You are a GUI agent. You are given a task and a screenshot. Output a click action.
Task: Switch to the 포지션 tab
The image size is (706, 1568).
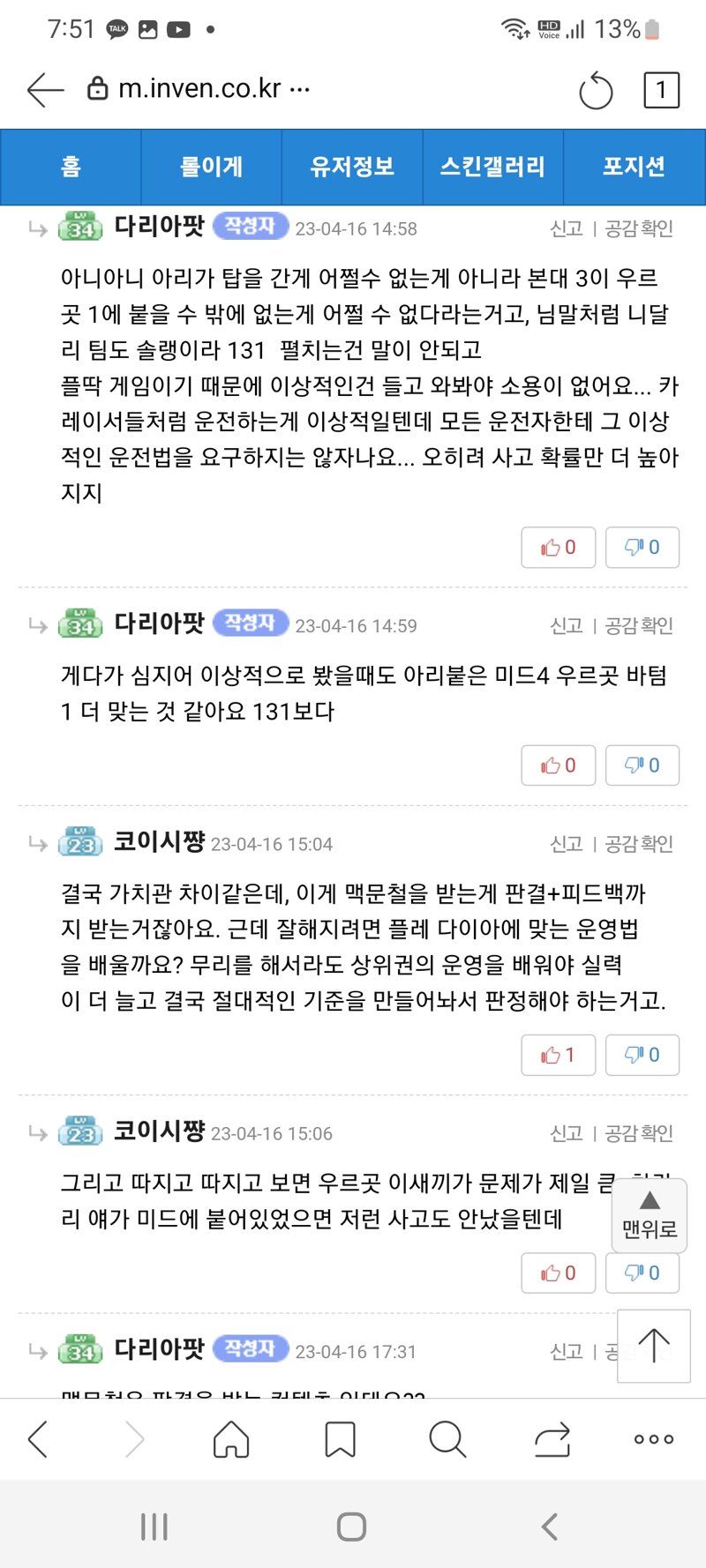pyautogui.click(x=634, y=167)
